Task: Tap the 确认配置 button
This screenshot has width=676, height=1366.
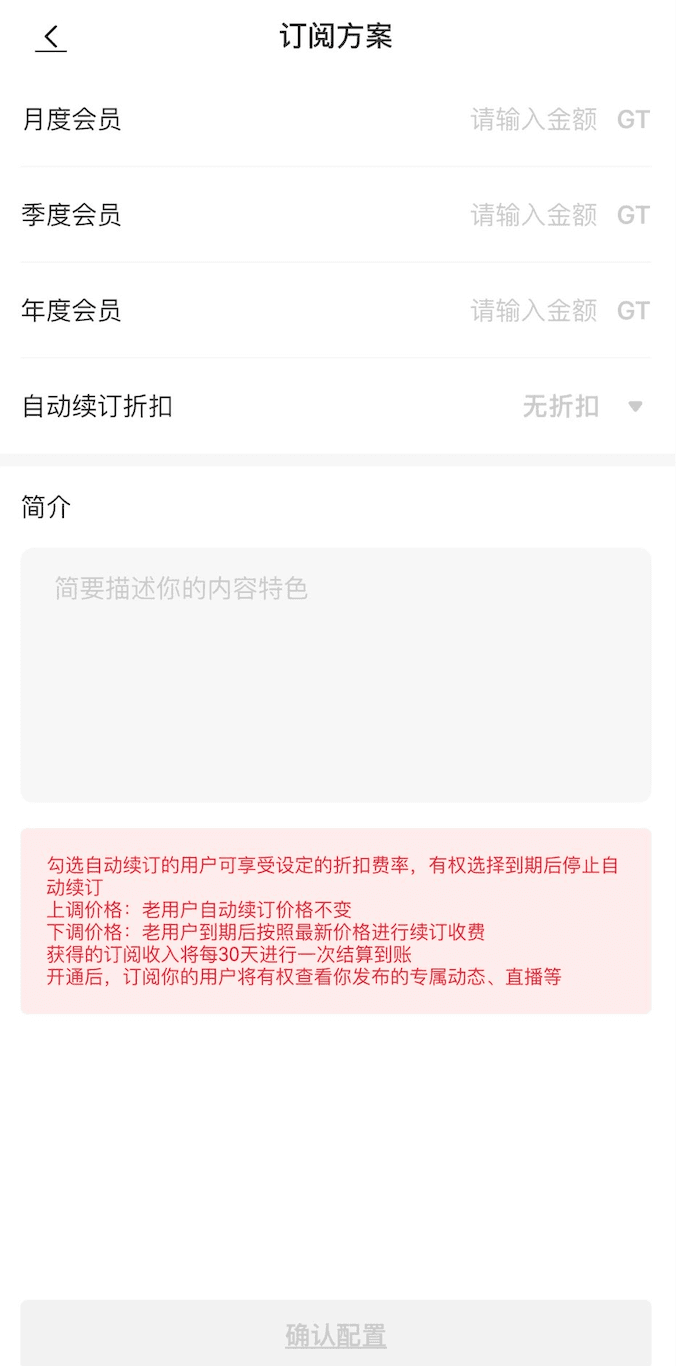Action: 336,1334
